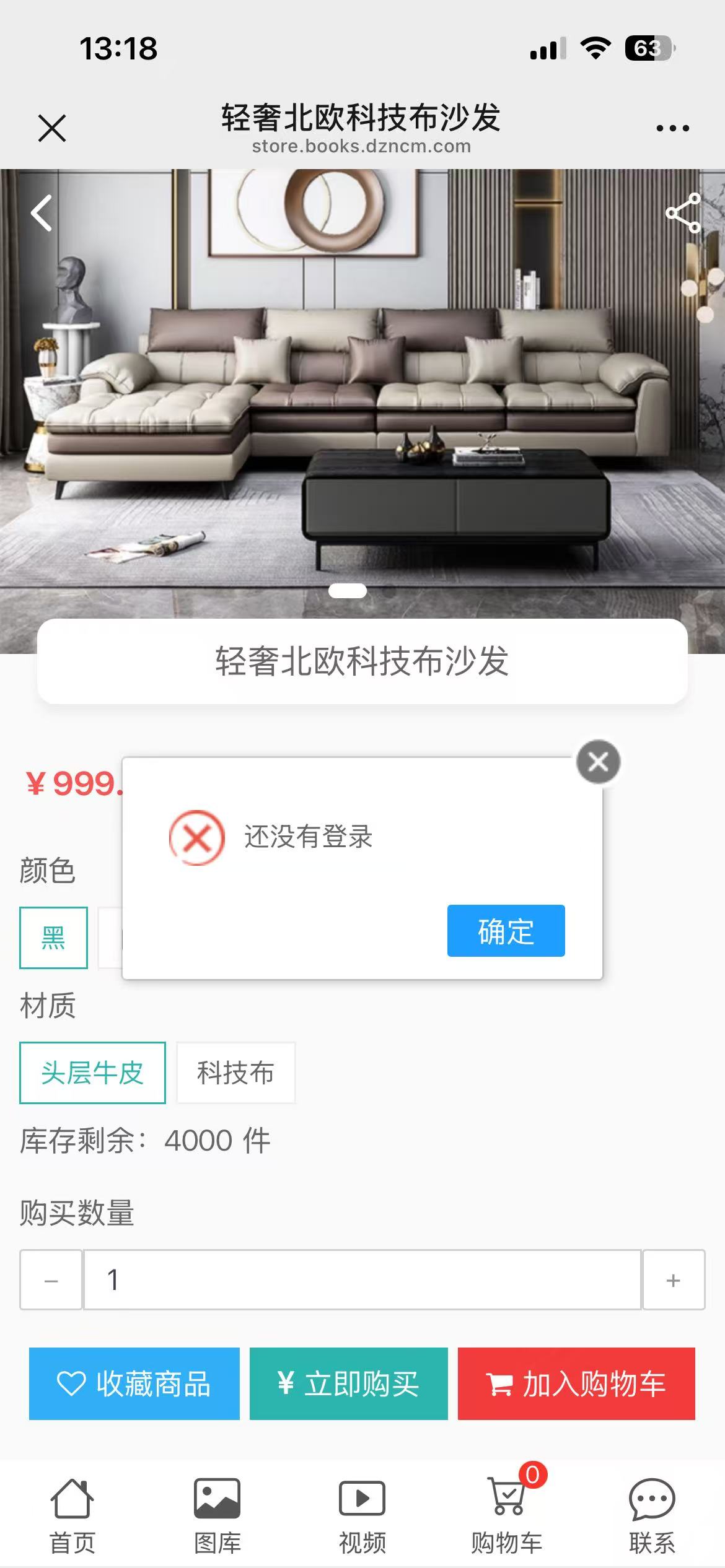Edit the purchase quantity field
Screen dimensions: 725x1568
[362, 1279]
